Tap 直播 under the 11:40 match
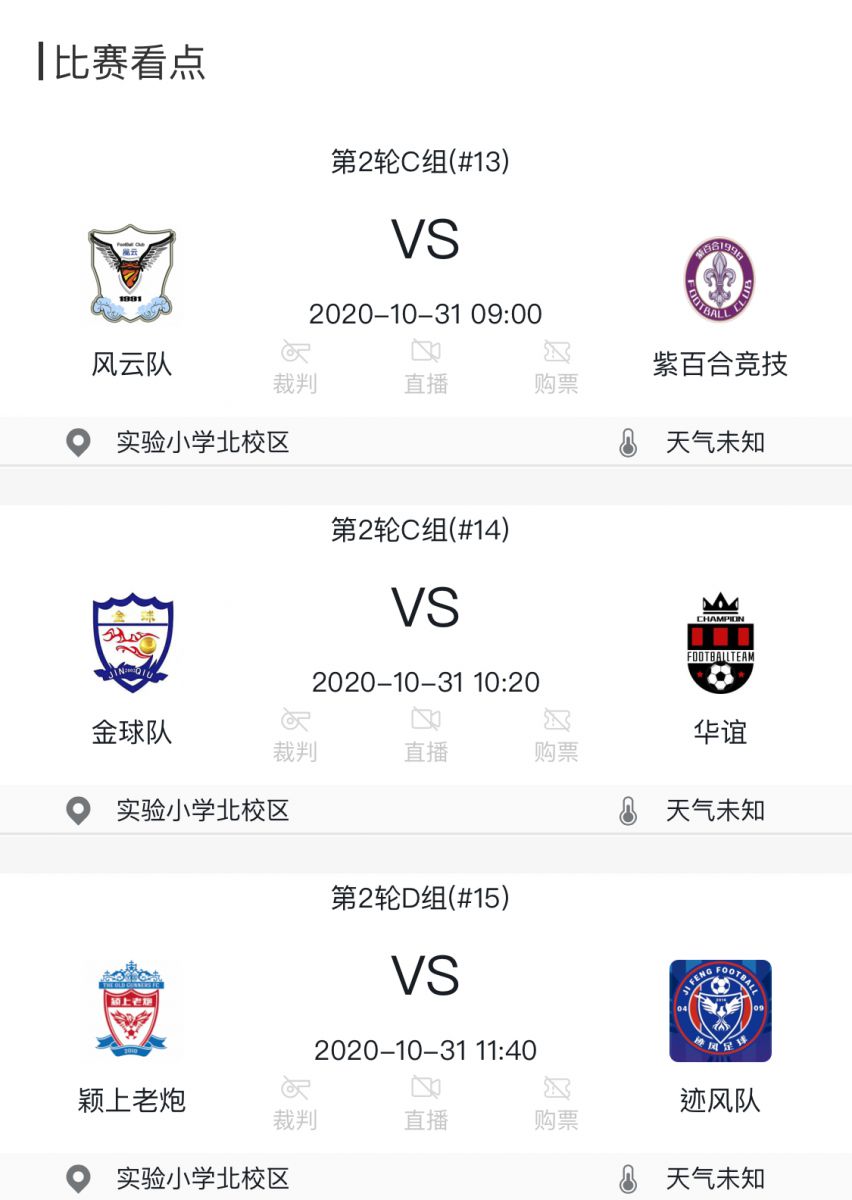 pyautogui.click(x=426, y=1103)
